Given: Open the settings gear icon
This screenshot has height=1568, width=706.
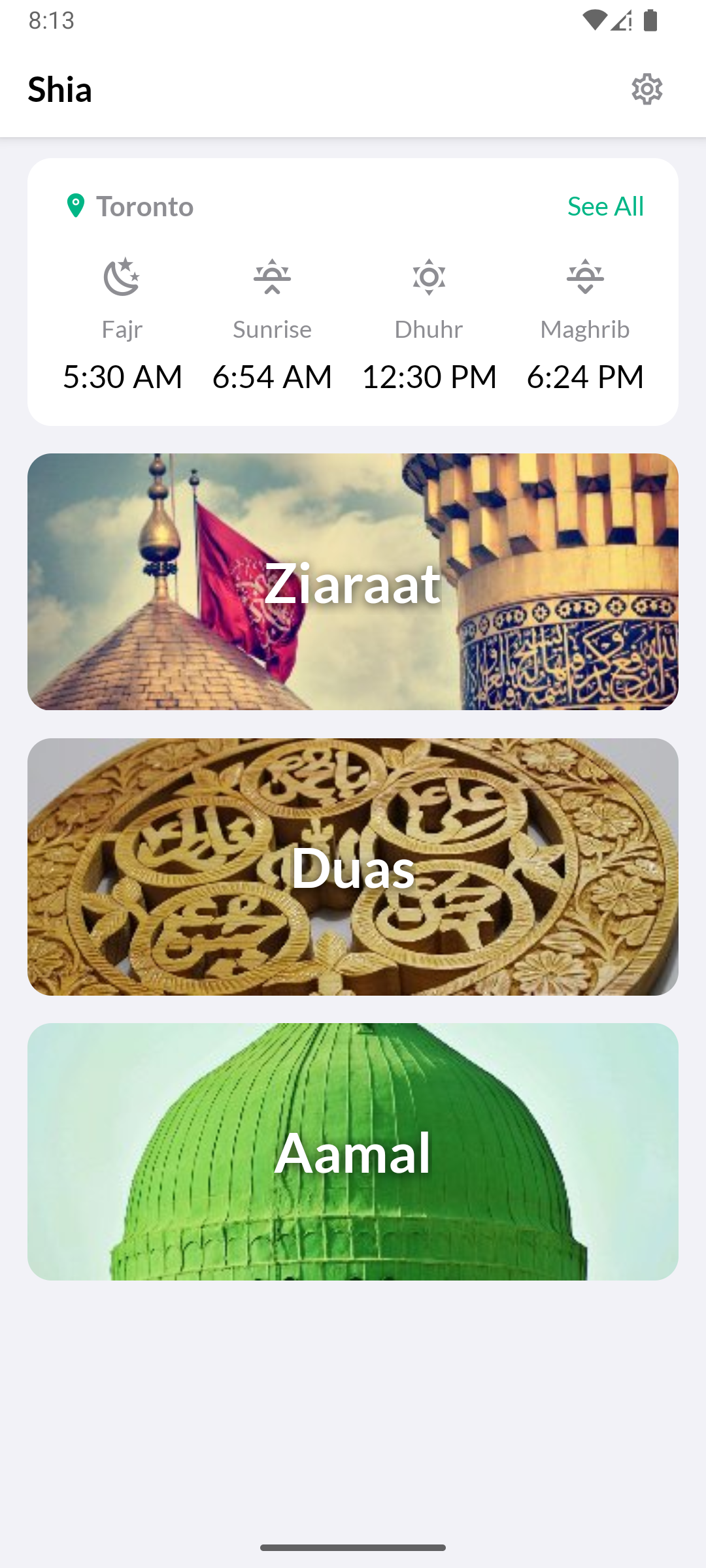Looking at the screenshot, I should point(647,89).
